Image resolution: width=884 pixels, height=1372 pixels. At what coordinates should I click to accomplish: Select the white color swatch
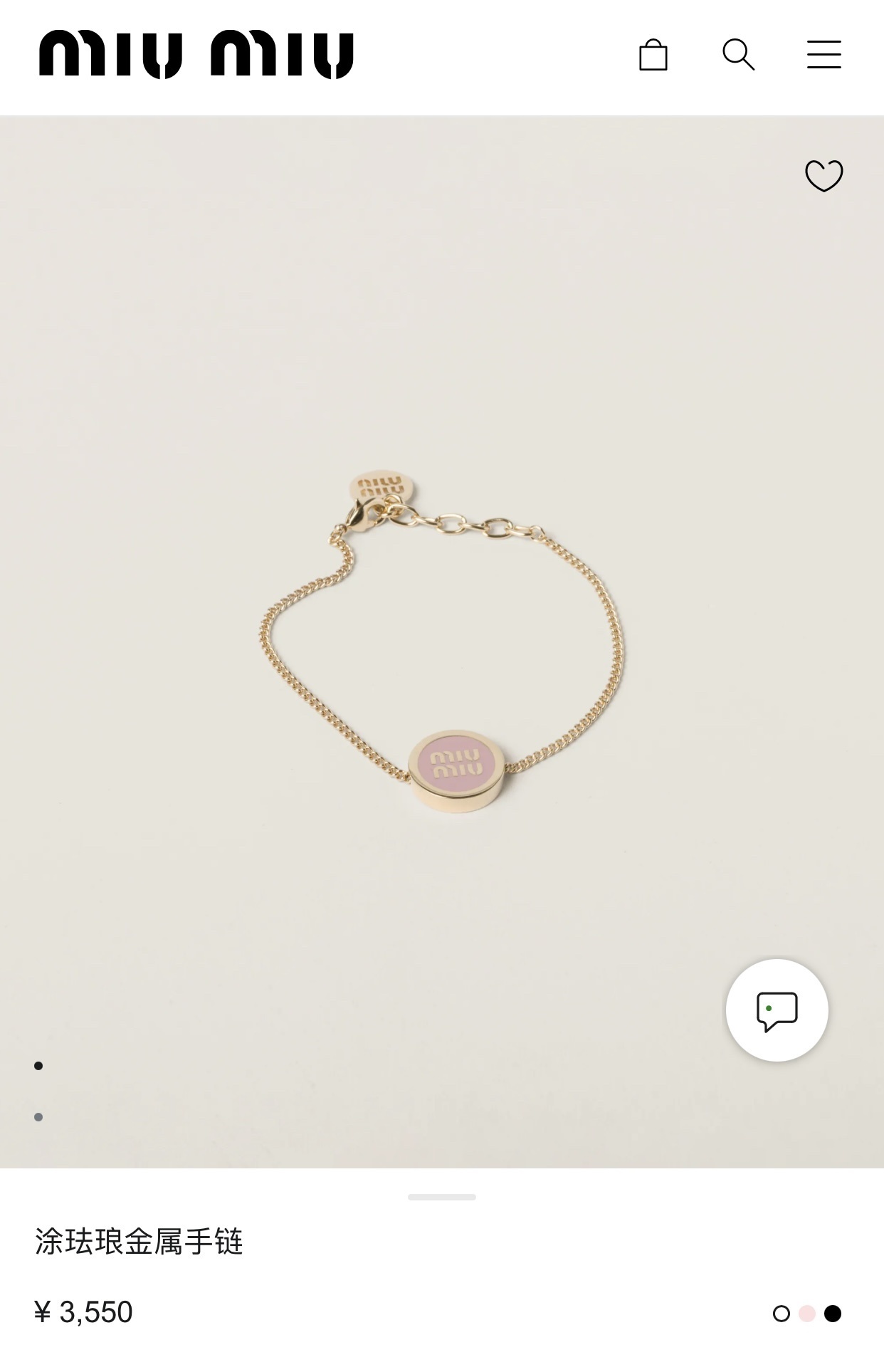pos(782,1314)
